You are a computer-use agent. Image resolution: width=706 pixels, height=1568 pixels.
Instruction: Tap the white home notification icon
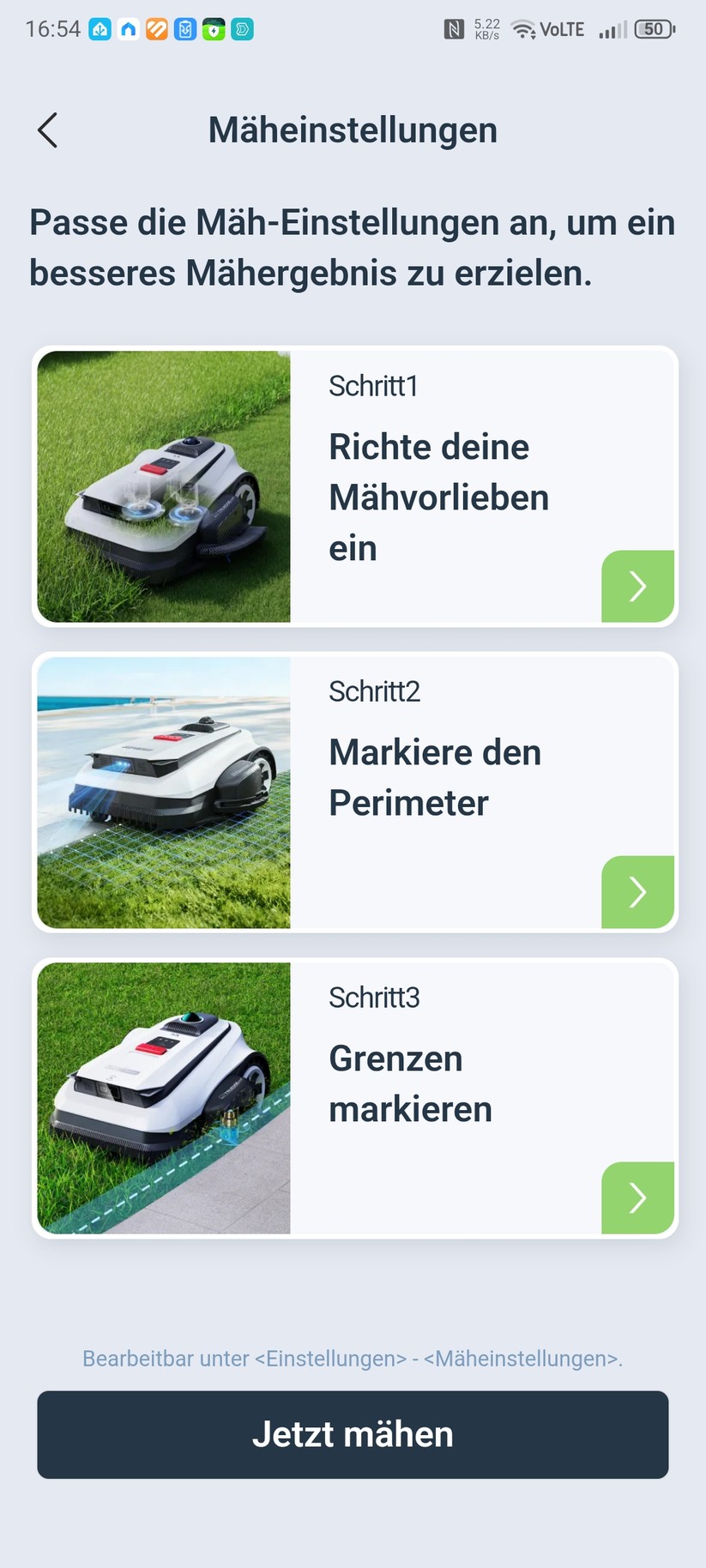(x=128, y=28)
